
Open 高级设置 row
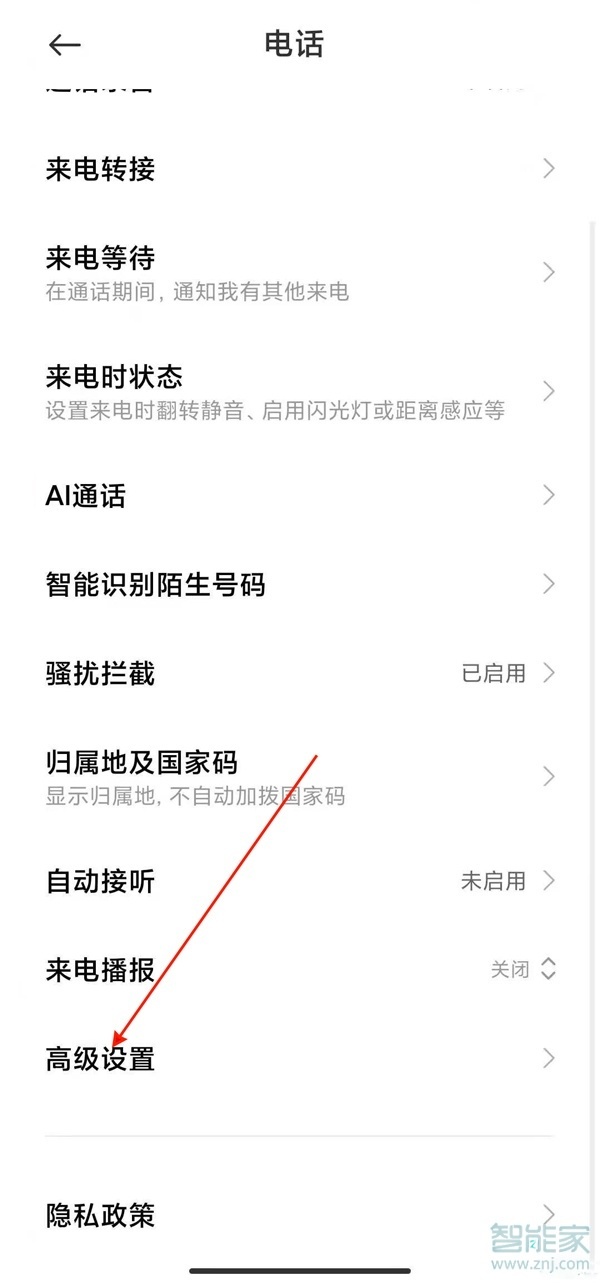(299, 1058)
